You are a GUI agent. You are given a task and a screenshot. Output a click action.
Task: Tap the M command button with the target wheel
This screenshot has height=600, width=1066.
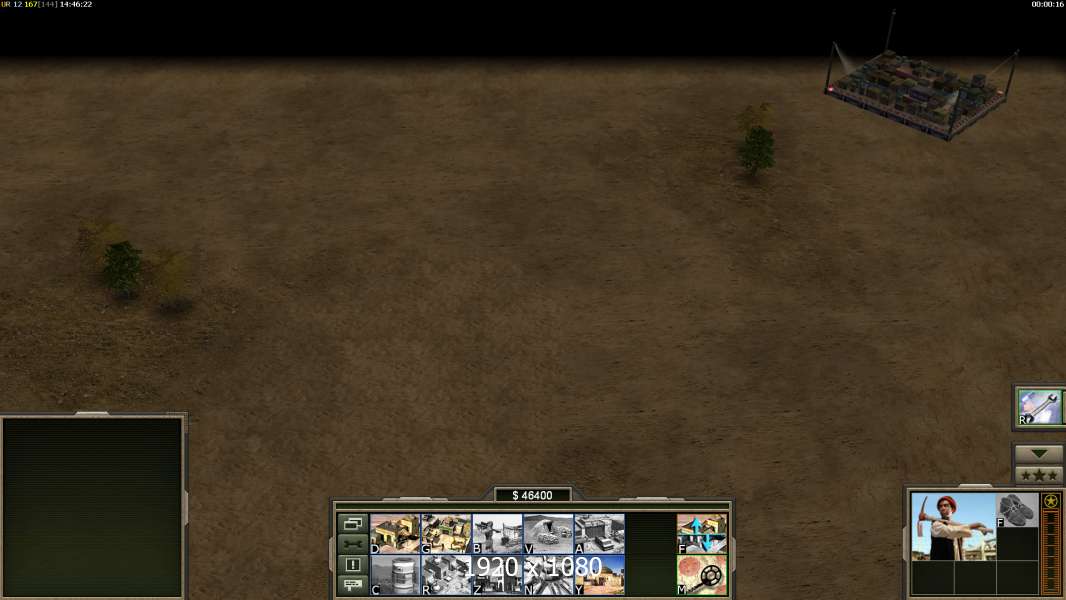tap(702, 575)
